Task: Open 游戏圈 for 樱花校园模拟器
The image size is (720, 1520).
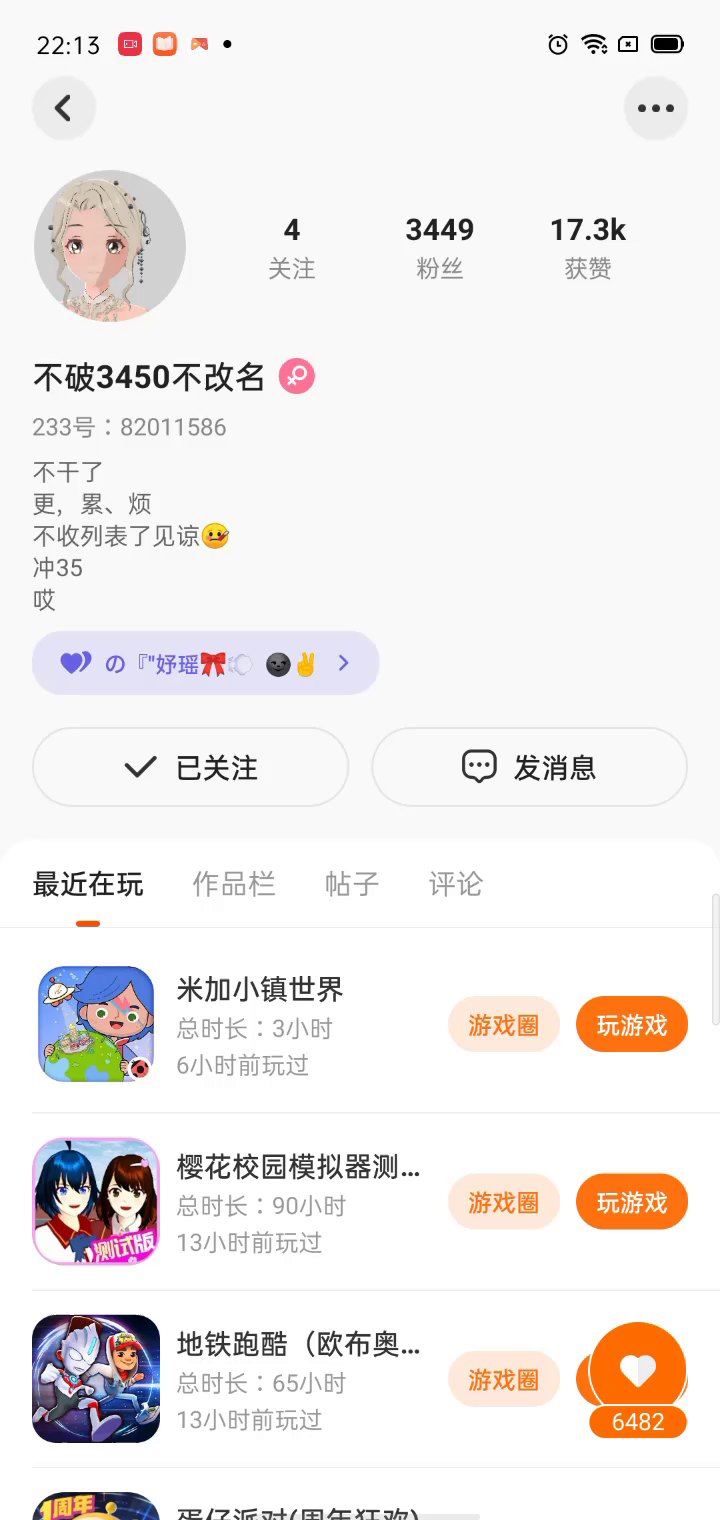Action: [503, 1201]
